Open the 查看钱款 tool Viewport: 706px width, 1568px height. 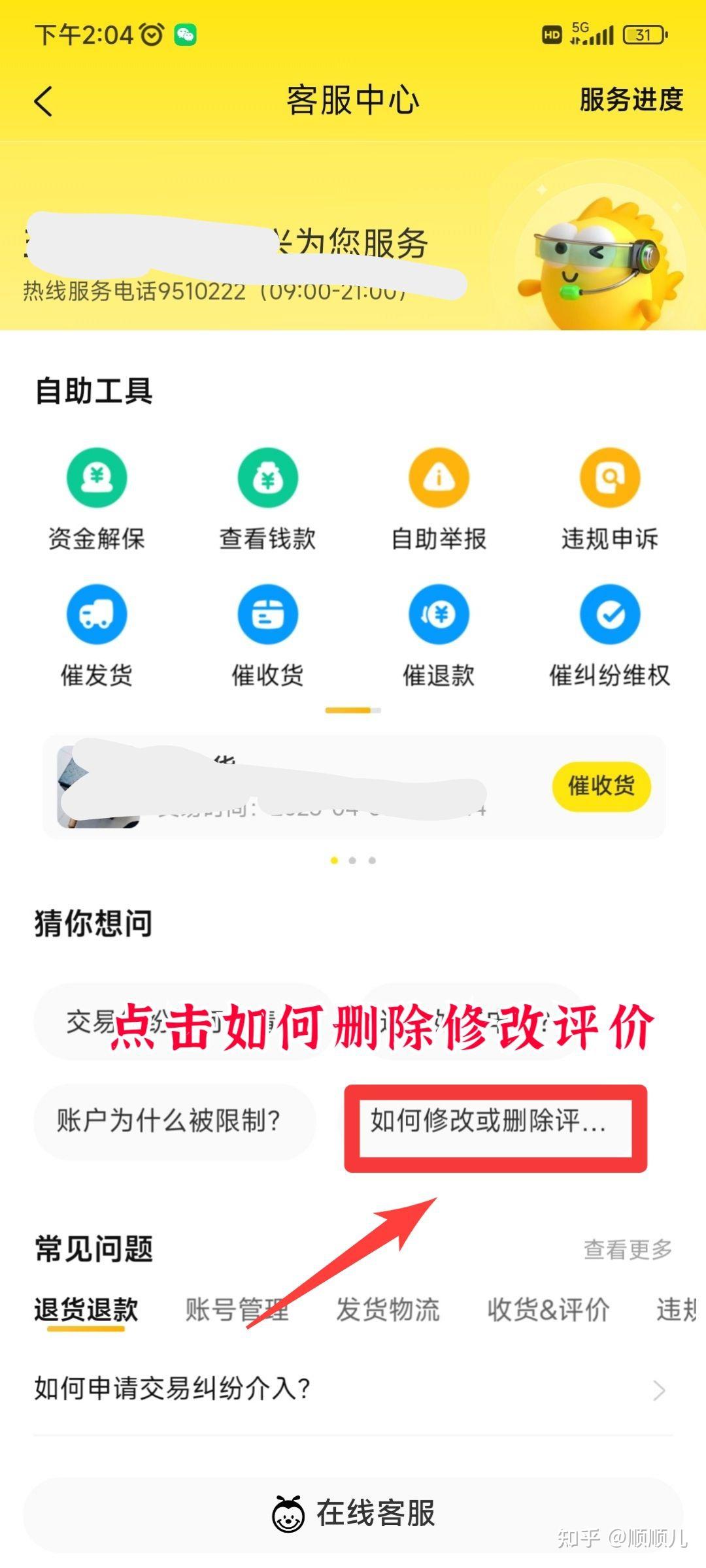tap(267, 498)
